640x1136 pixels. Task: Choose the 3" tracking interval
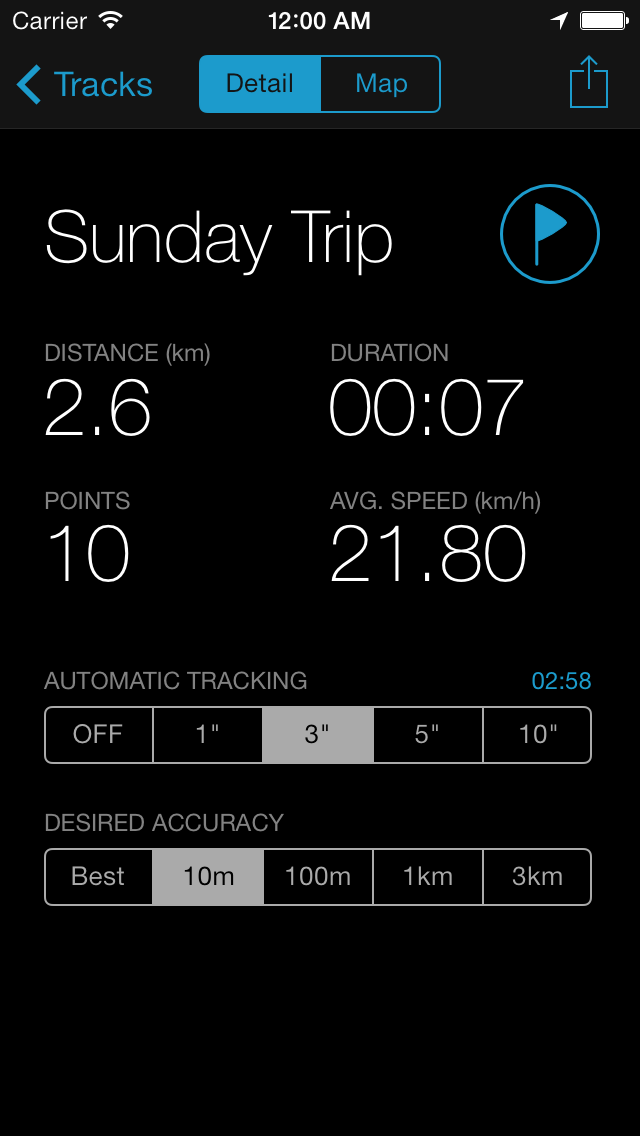318,735
